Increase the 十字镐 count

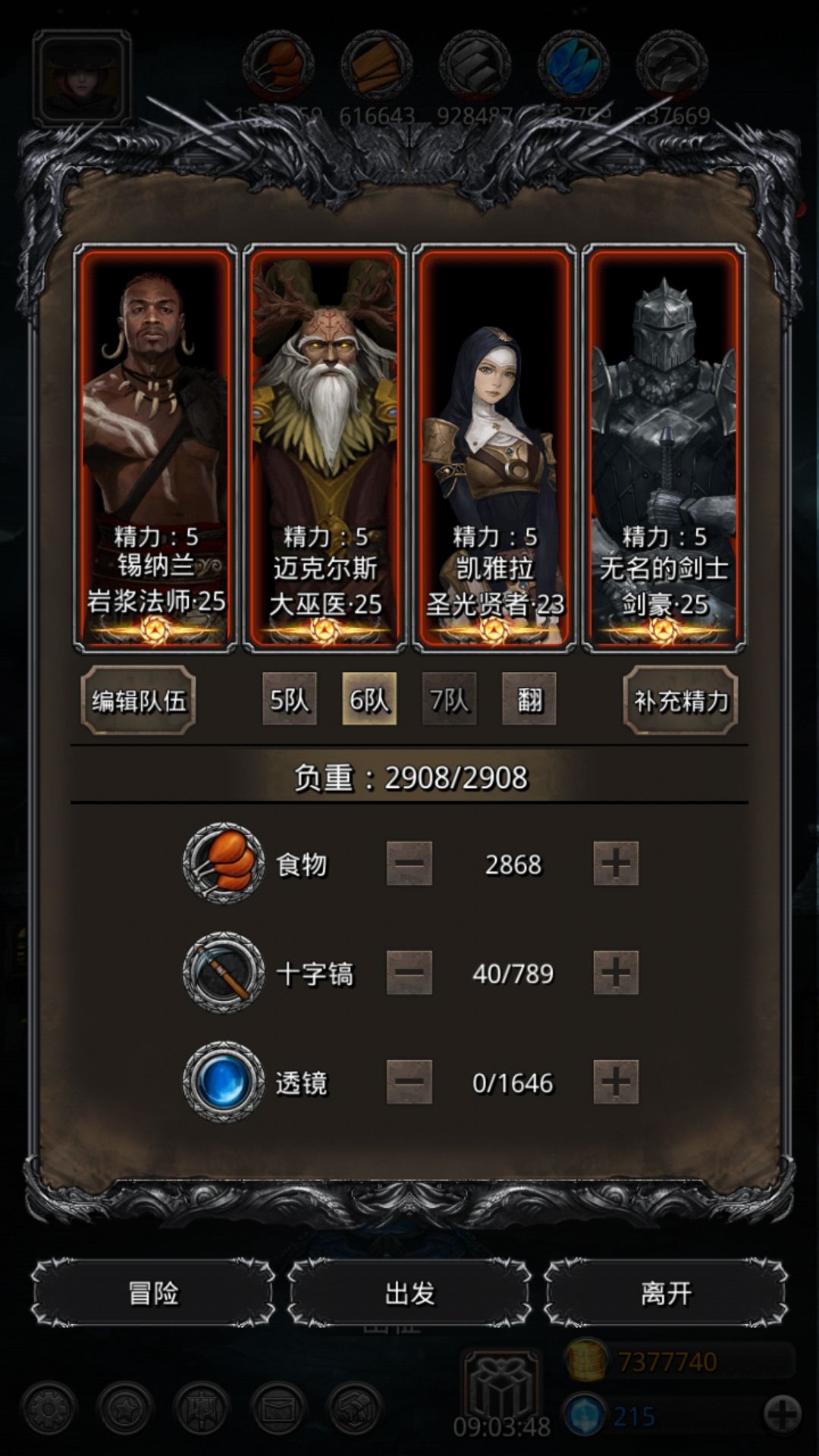tap(615, 973)
